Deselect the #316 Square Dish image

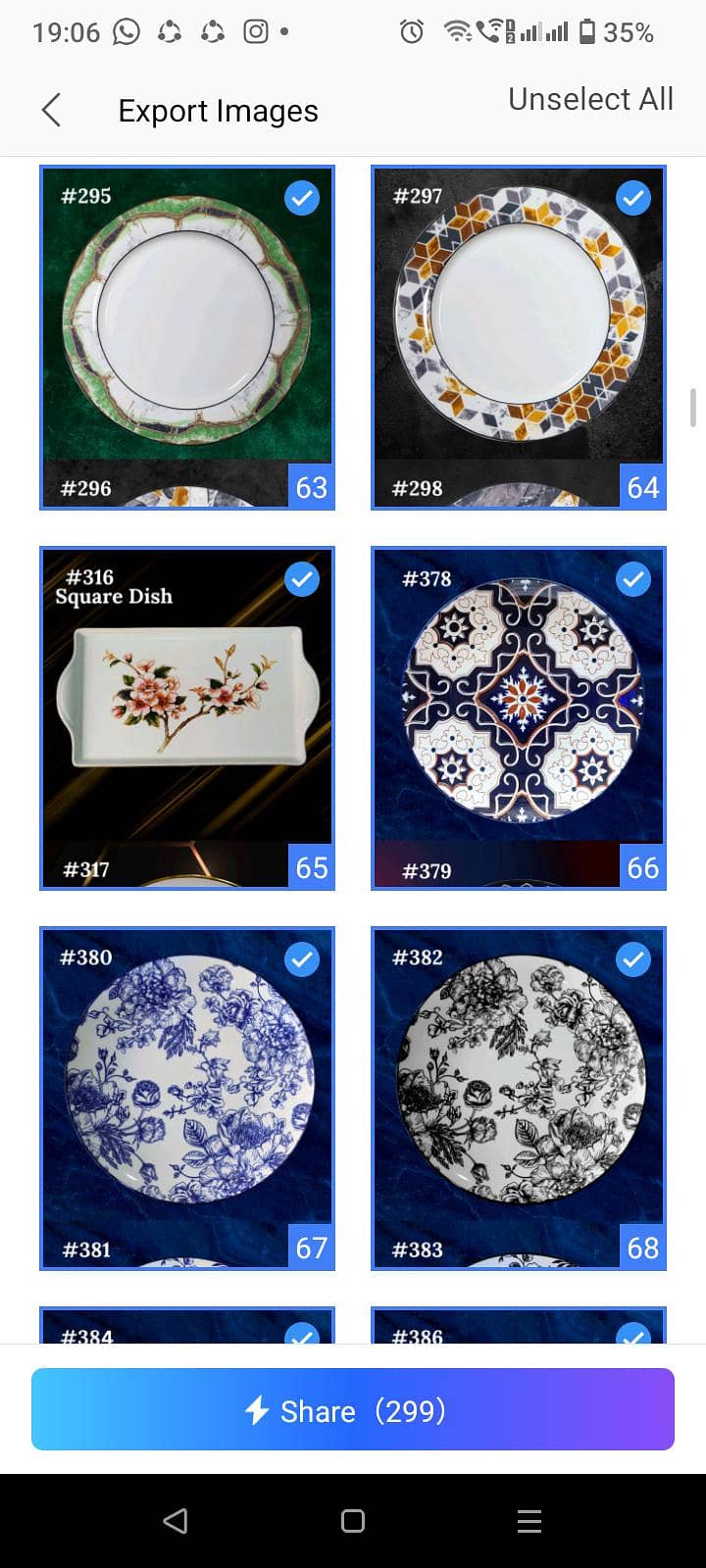coord(302,579)
